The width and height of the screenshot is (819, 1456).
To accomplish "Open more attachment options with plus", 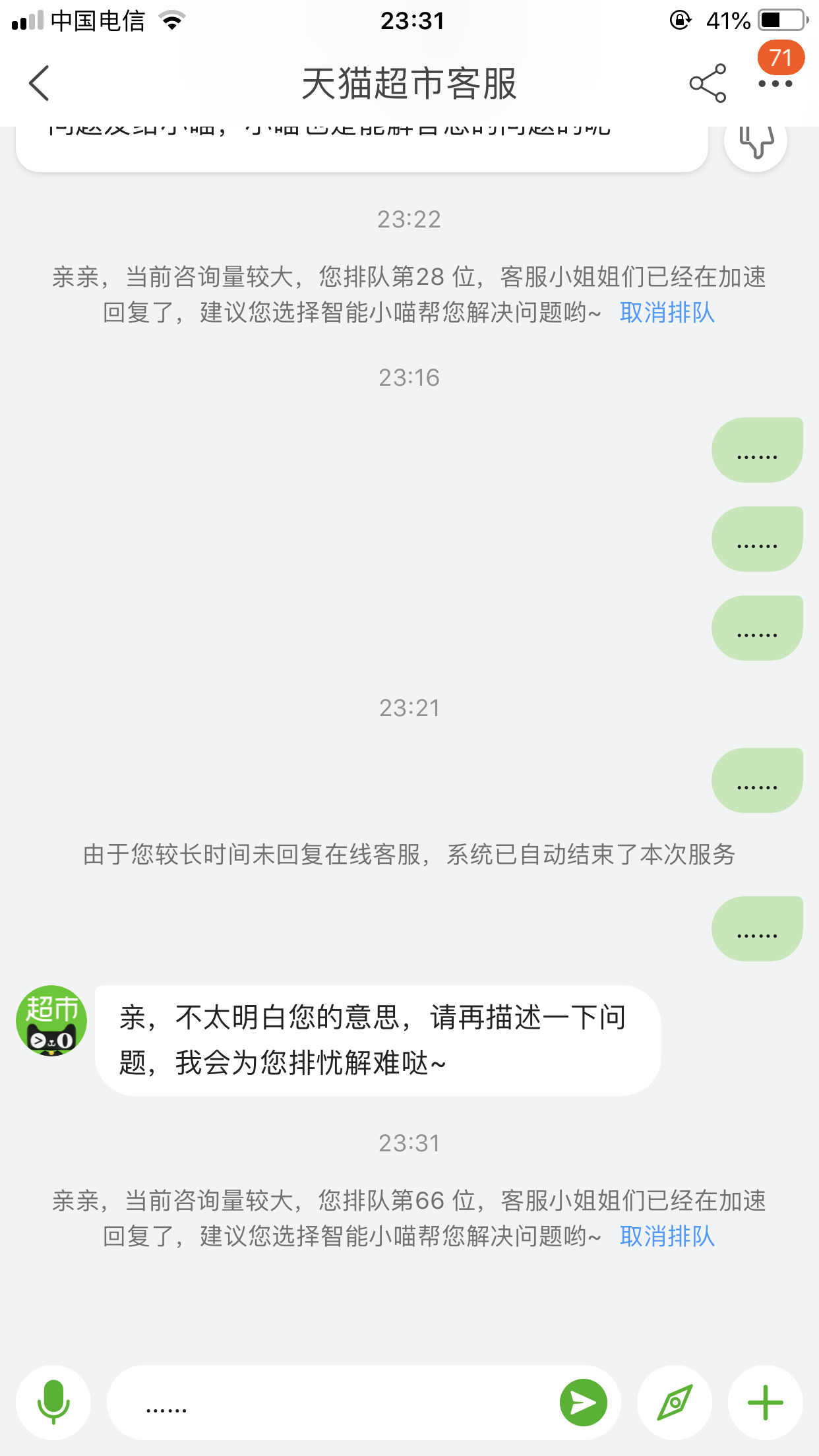I will tap(766, 1403).
